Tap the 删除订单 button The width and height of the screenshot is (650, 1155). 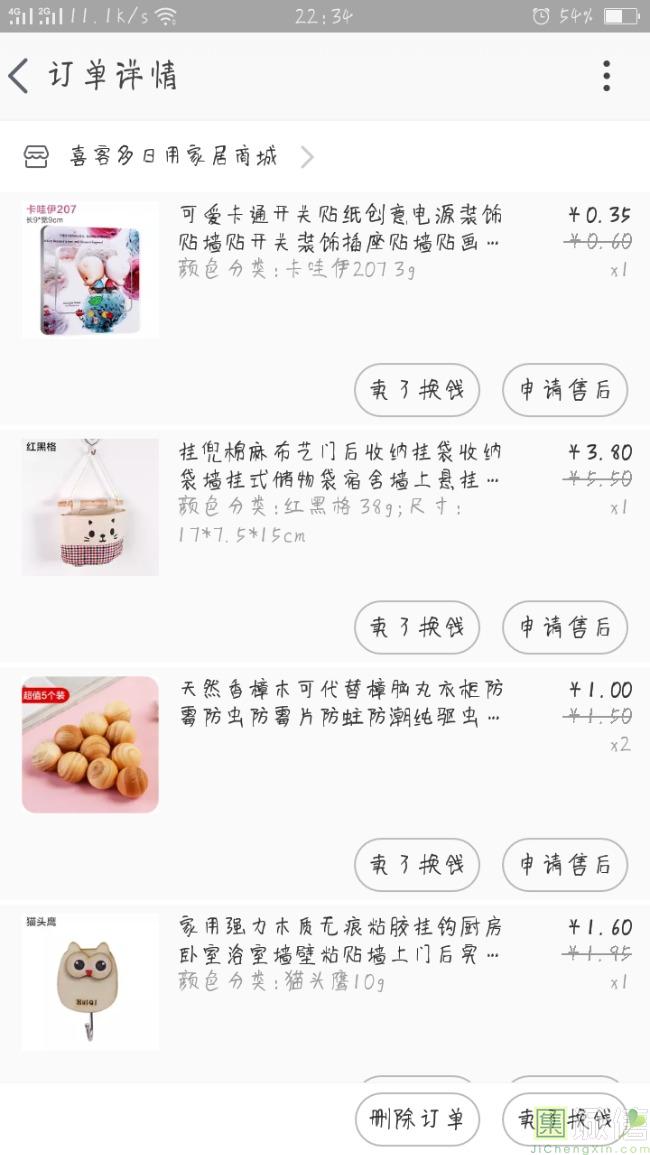click(416, 1119)
